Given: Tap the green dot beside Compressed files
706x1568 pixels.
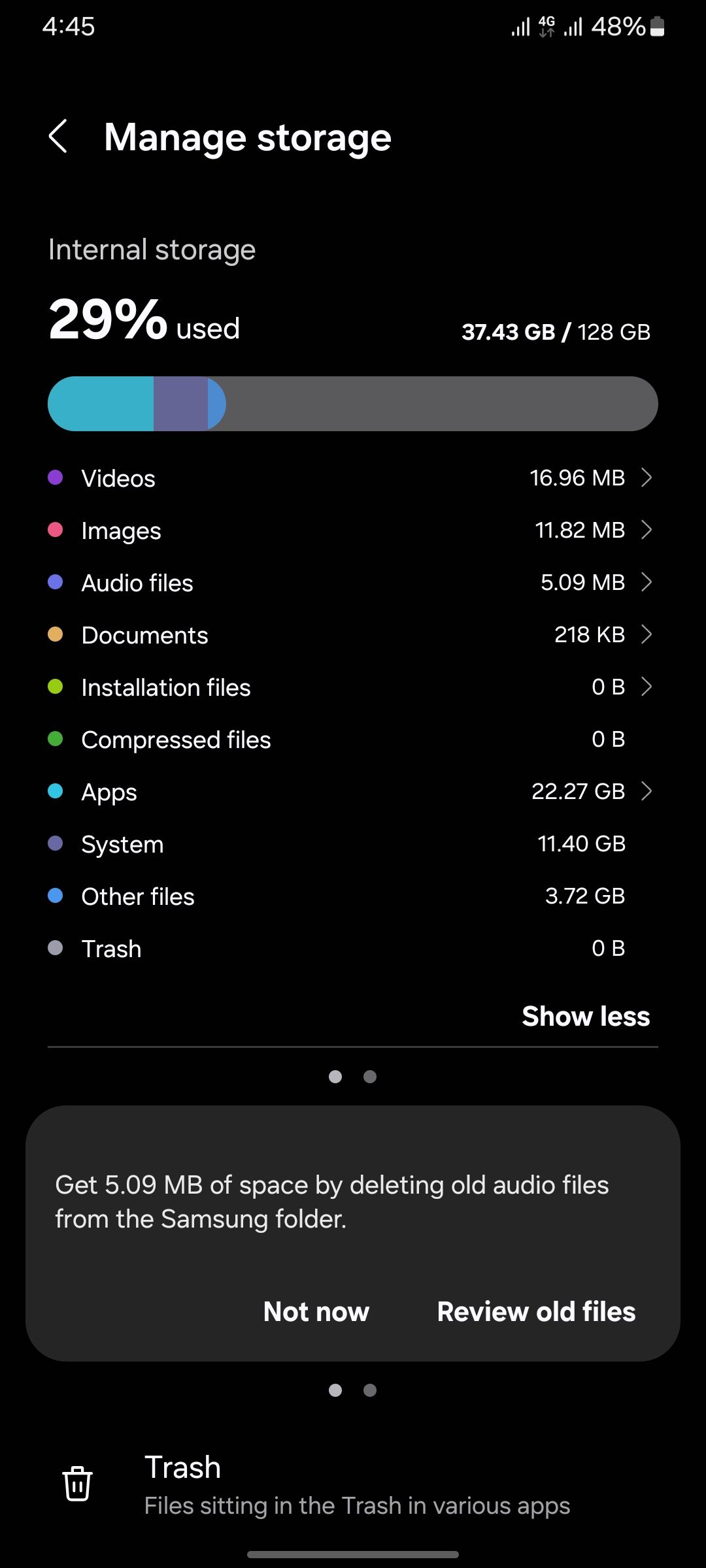Looking at the screenshot, I should [56, 739].
